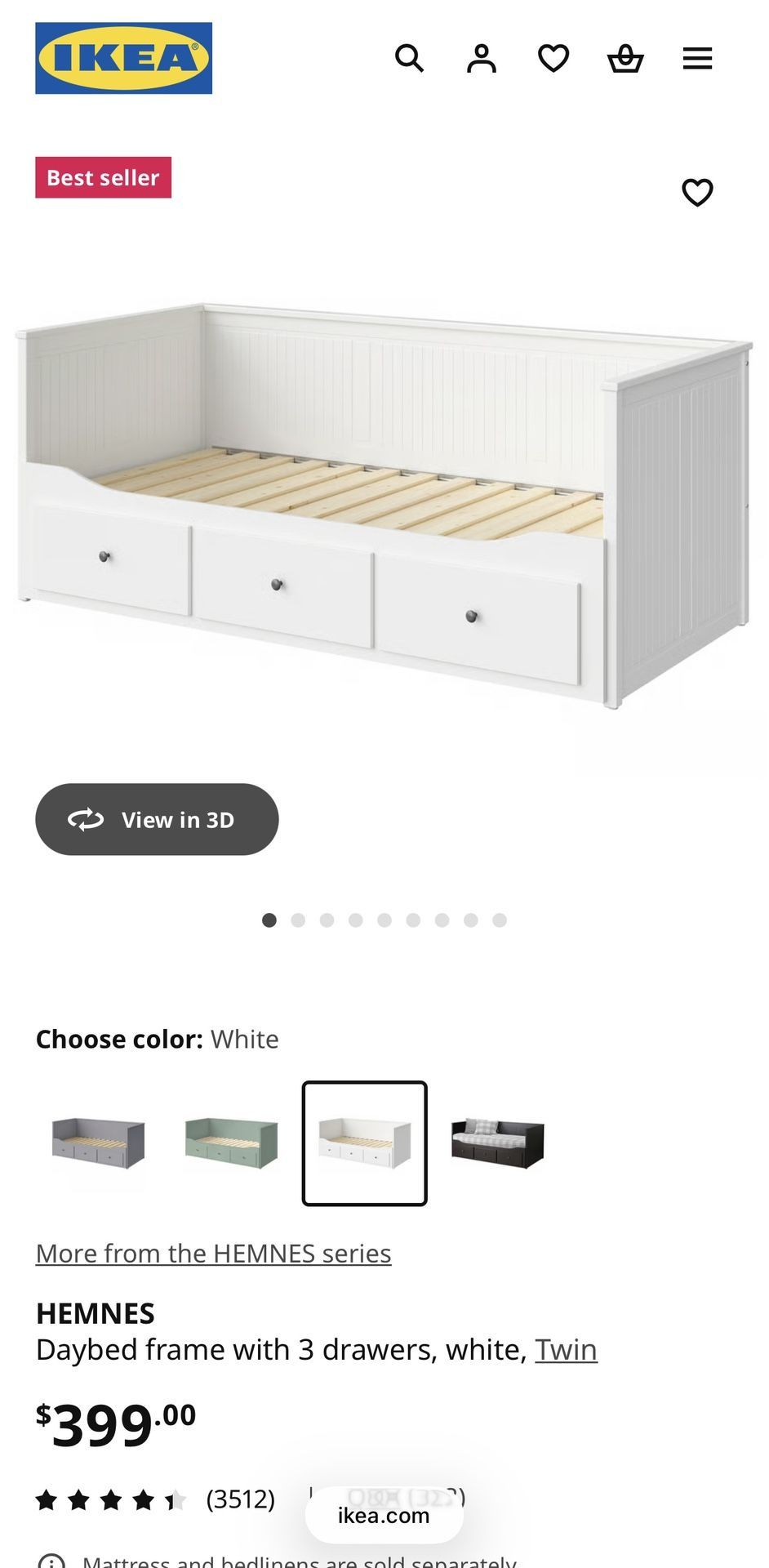Screen dimensions: 769x1568
Task: Open the account profile icon
Action: 482,58
